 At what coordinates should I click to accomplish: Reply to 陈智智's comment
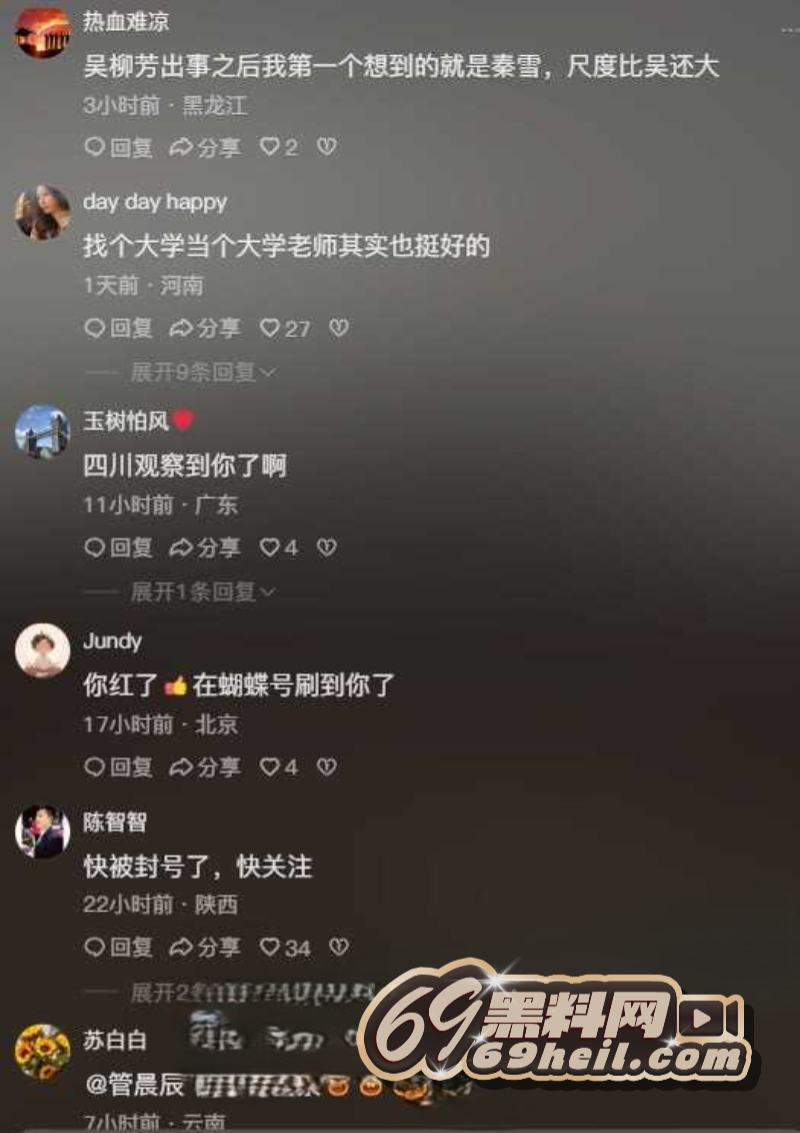click(x=118, y=947)
